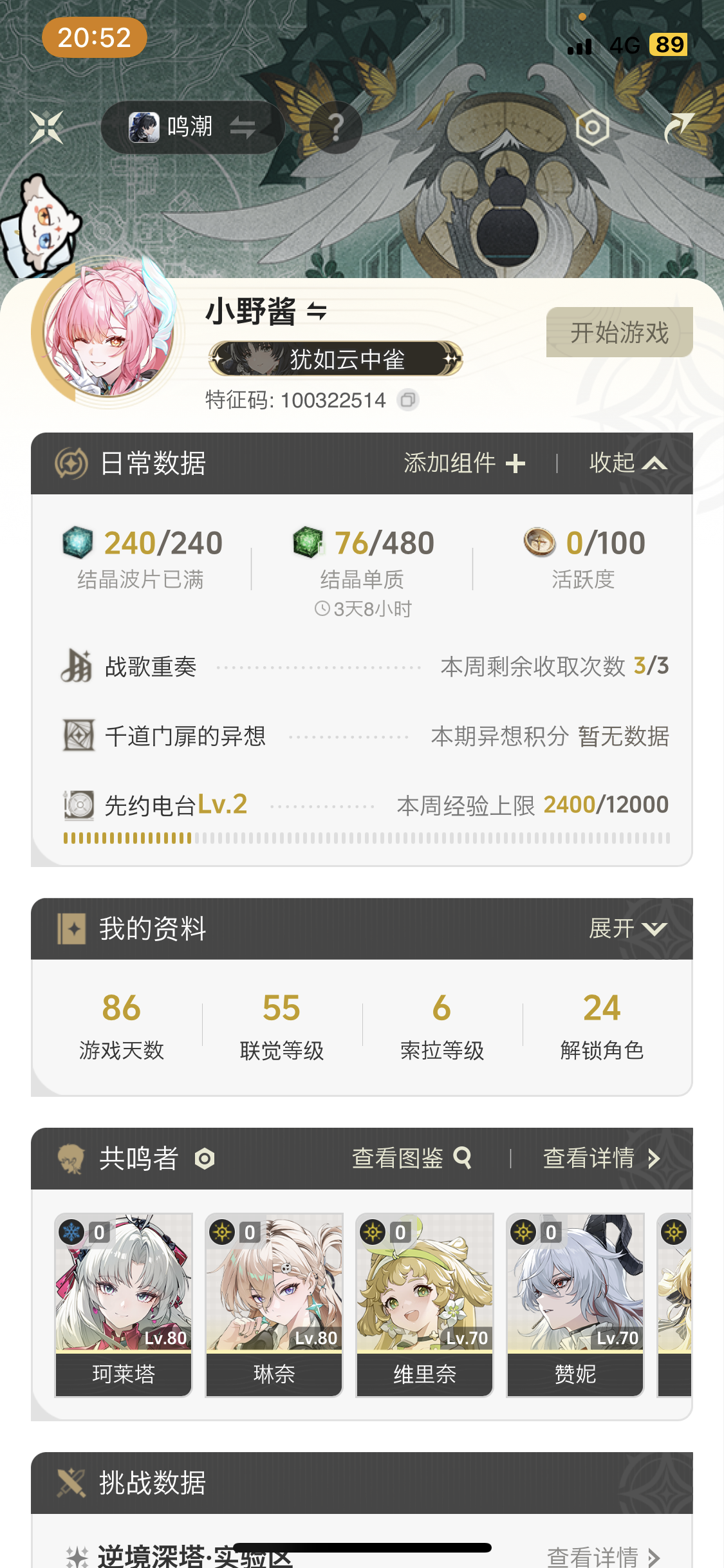Open the character card 珂莱塔
The height and width of the screenshot is (1568, 724).
pos(124,1305)
